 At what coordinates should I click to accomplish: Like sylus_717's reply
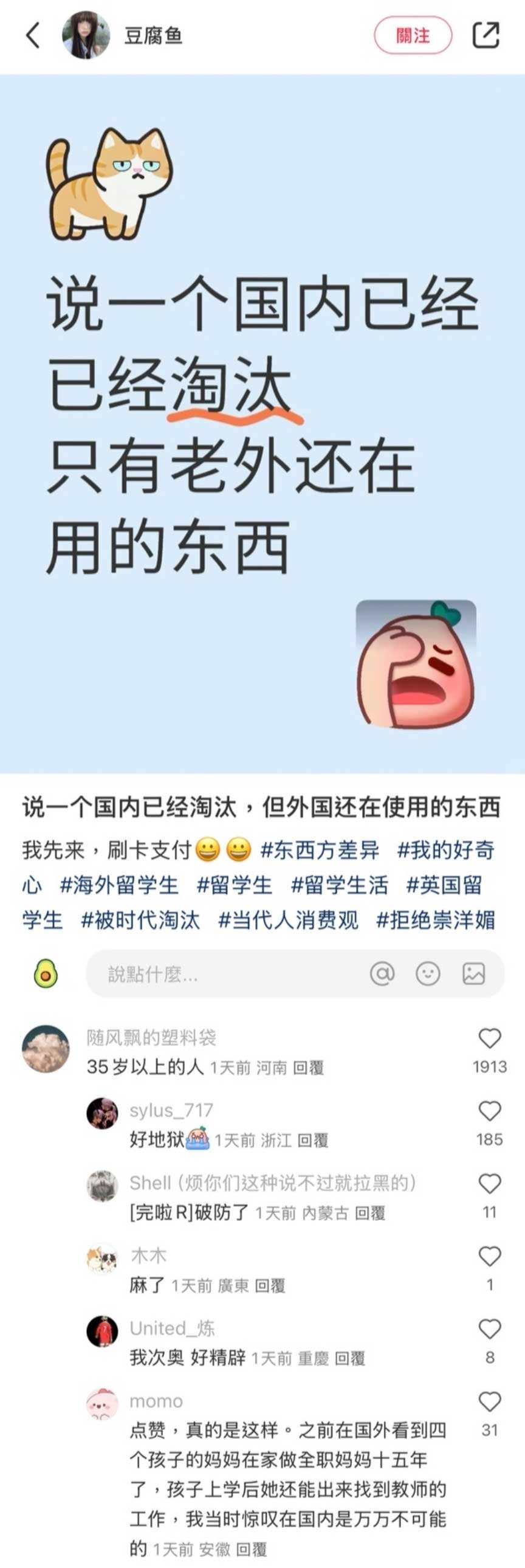click(x=490, y=1111)
